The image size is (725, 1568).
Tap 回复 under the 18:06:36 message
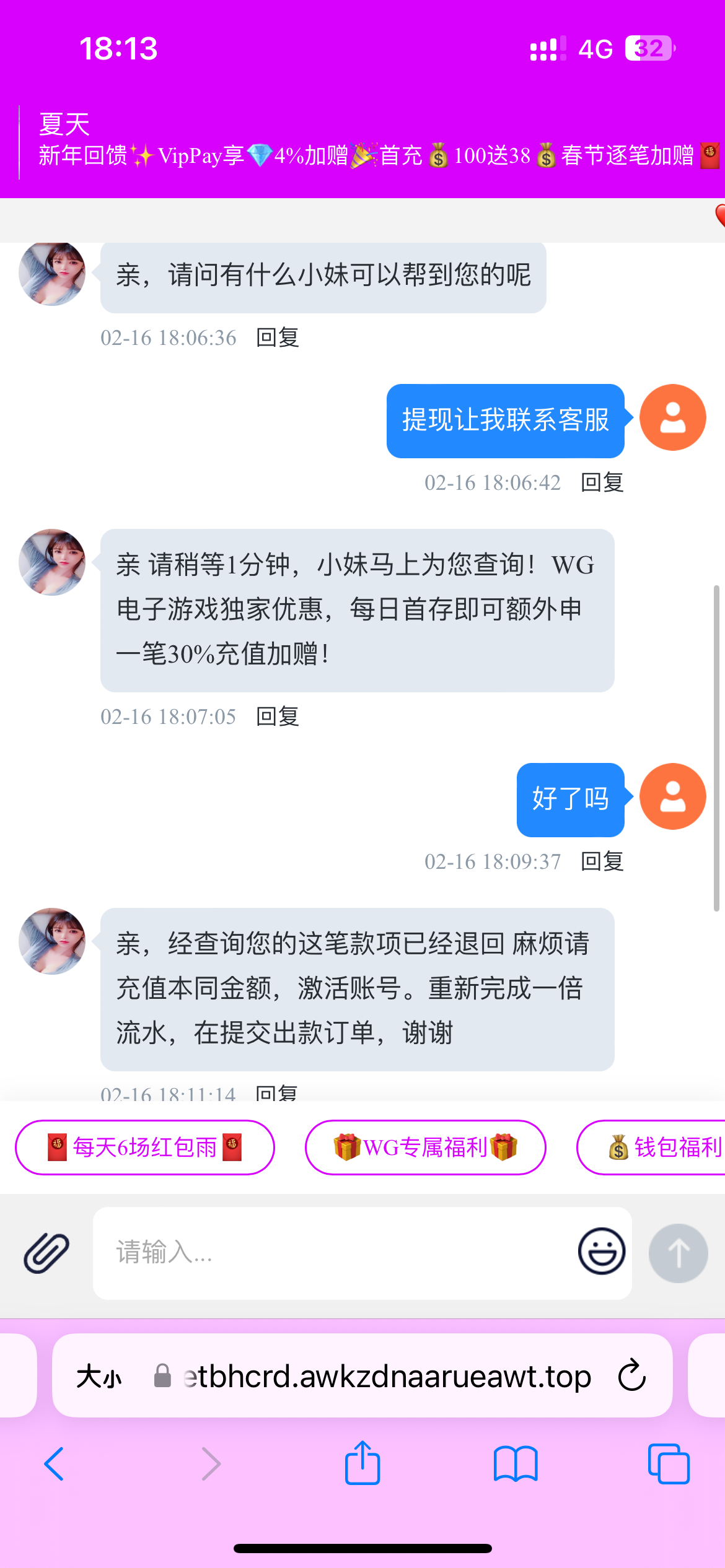pyautogui.click(x=278, y=338)
